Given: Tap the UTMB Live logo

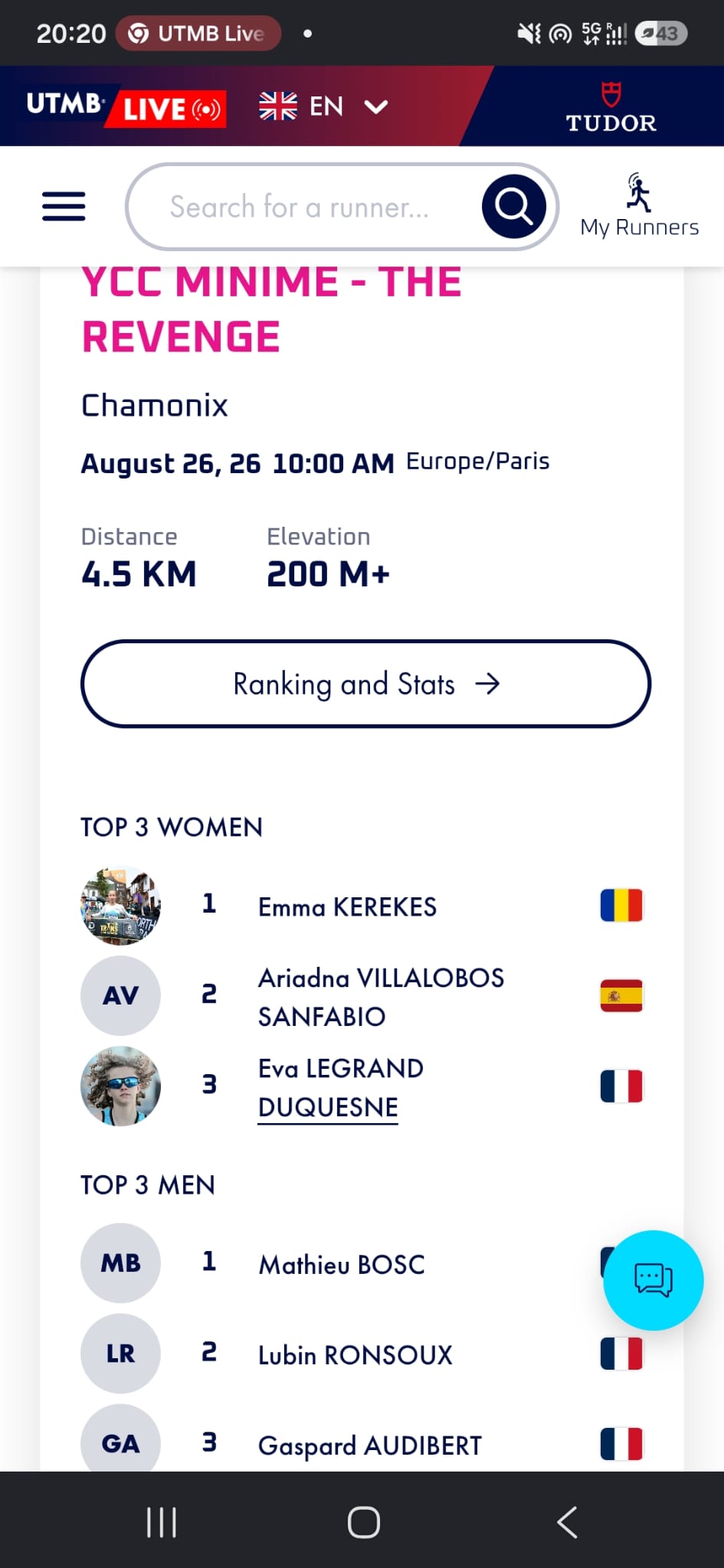Looking at the screenshot, I should pos(126,106).
